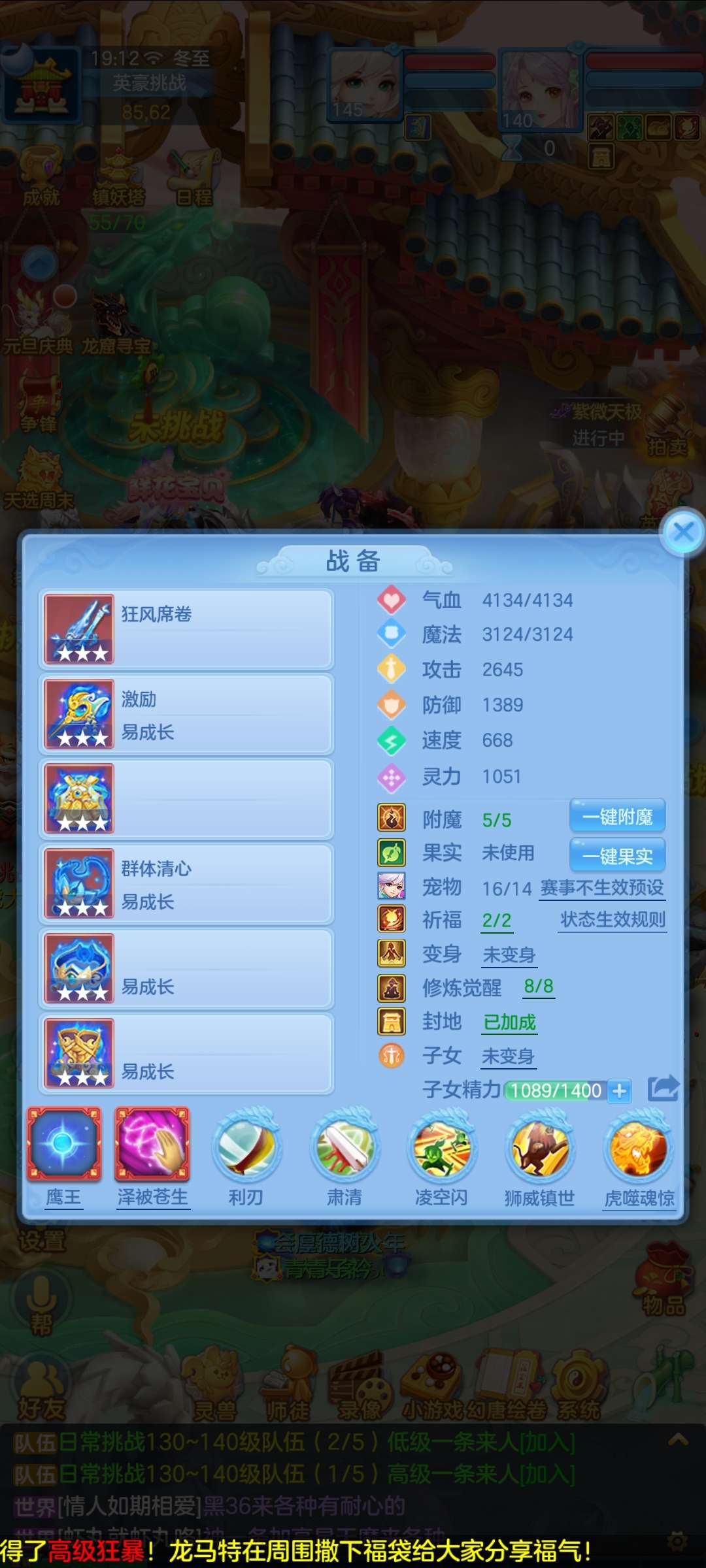Screen dimensions: 706x1568
Task: Tap the 一键果实 button
Action: (618, 856)
